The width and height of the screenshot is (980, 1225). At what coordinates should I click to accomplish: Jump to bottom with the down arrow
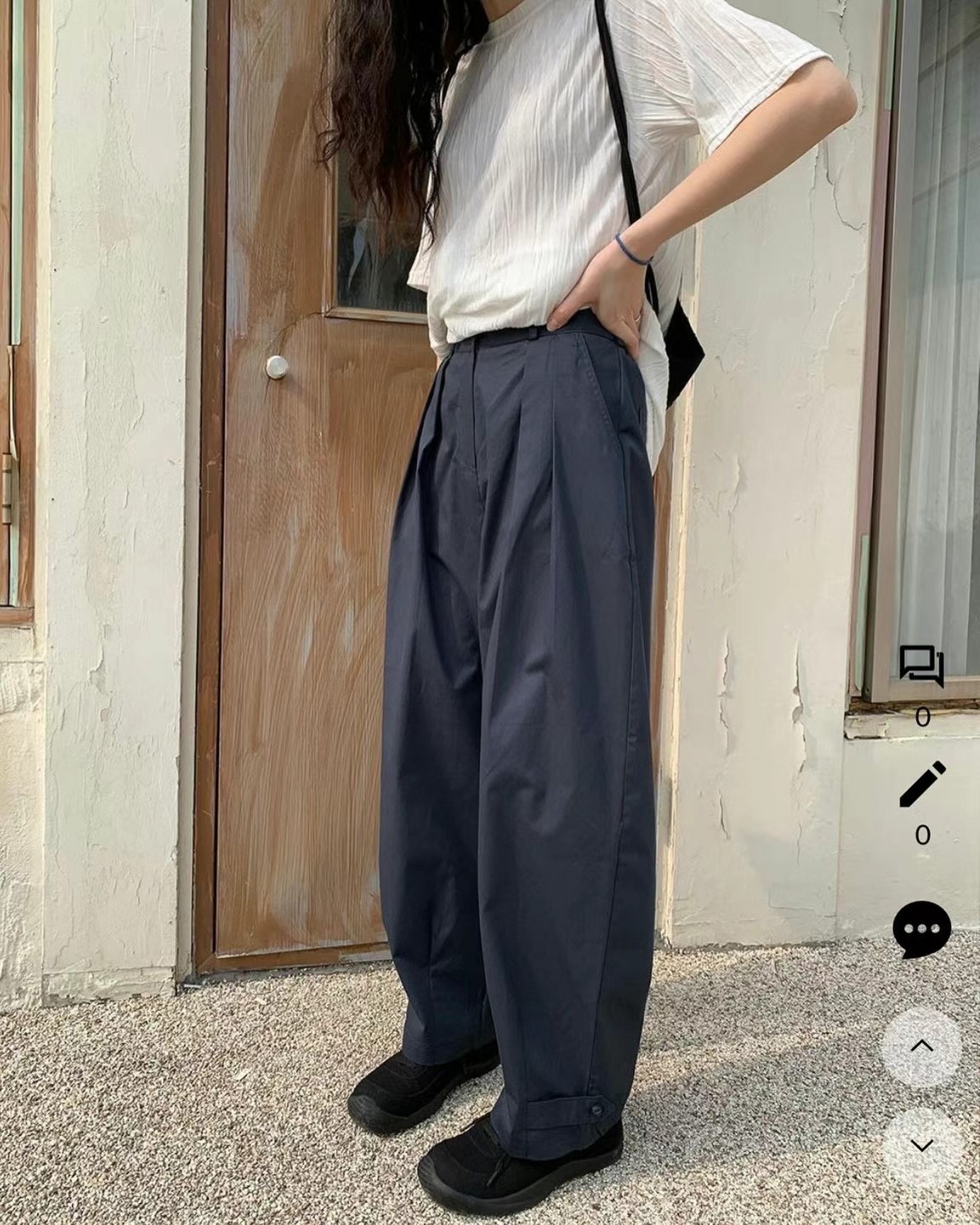click(922, 1145)
